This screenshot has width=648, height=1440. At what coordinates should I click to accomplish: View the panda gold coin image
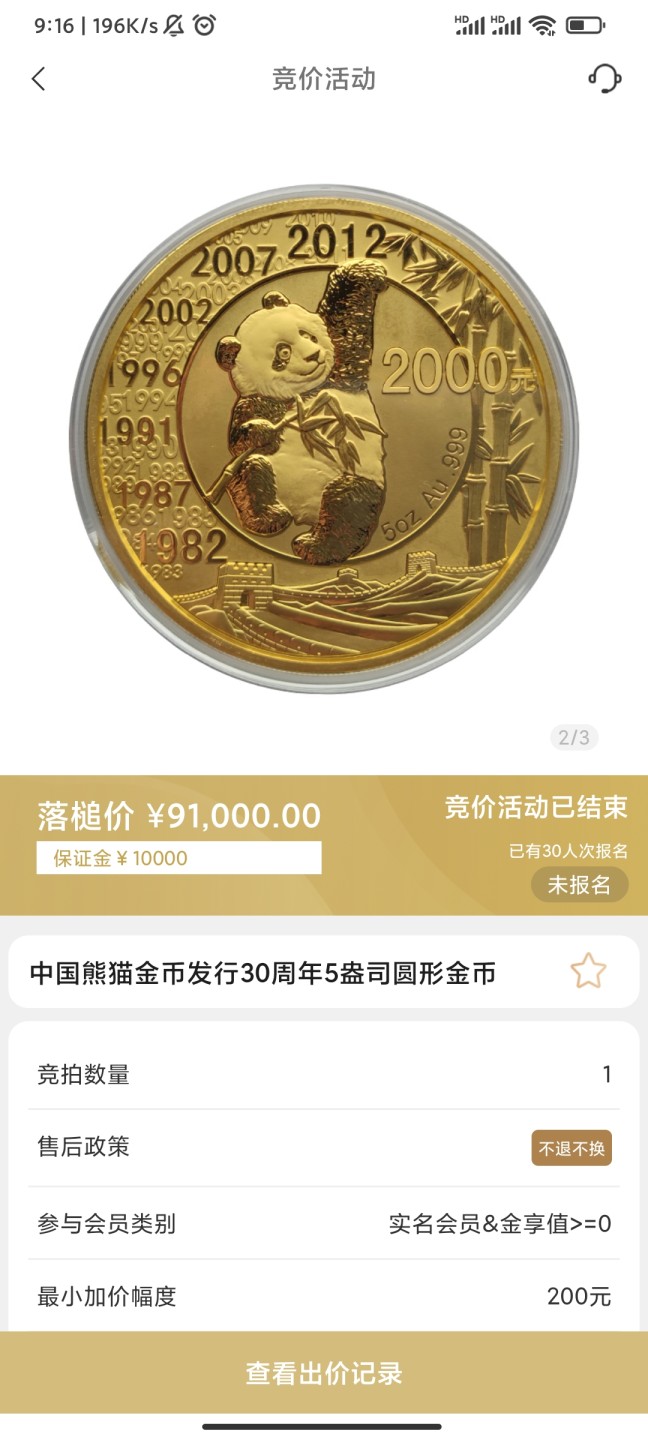324,438
